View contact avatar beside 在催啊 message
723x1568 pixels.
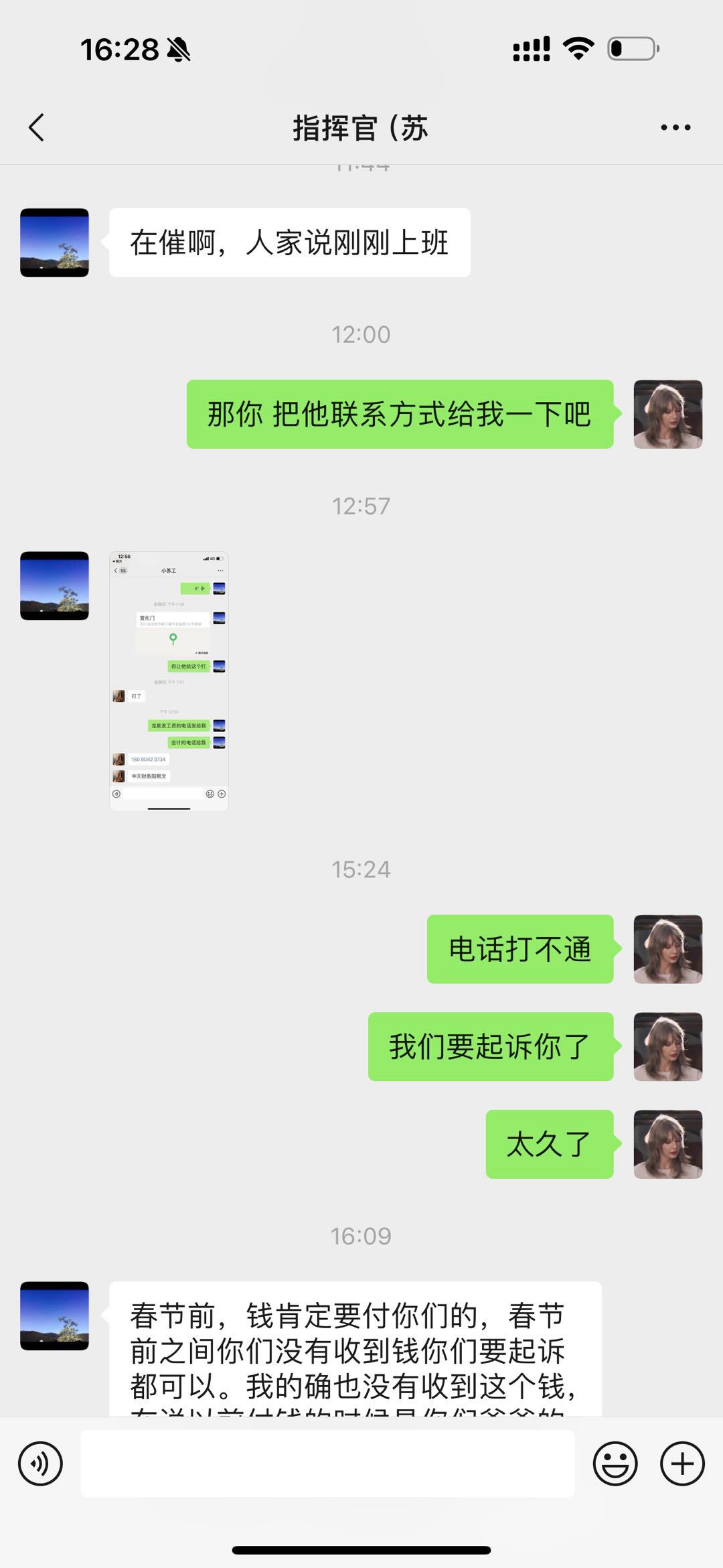(x=54, y=242)
